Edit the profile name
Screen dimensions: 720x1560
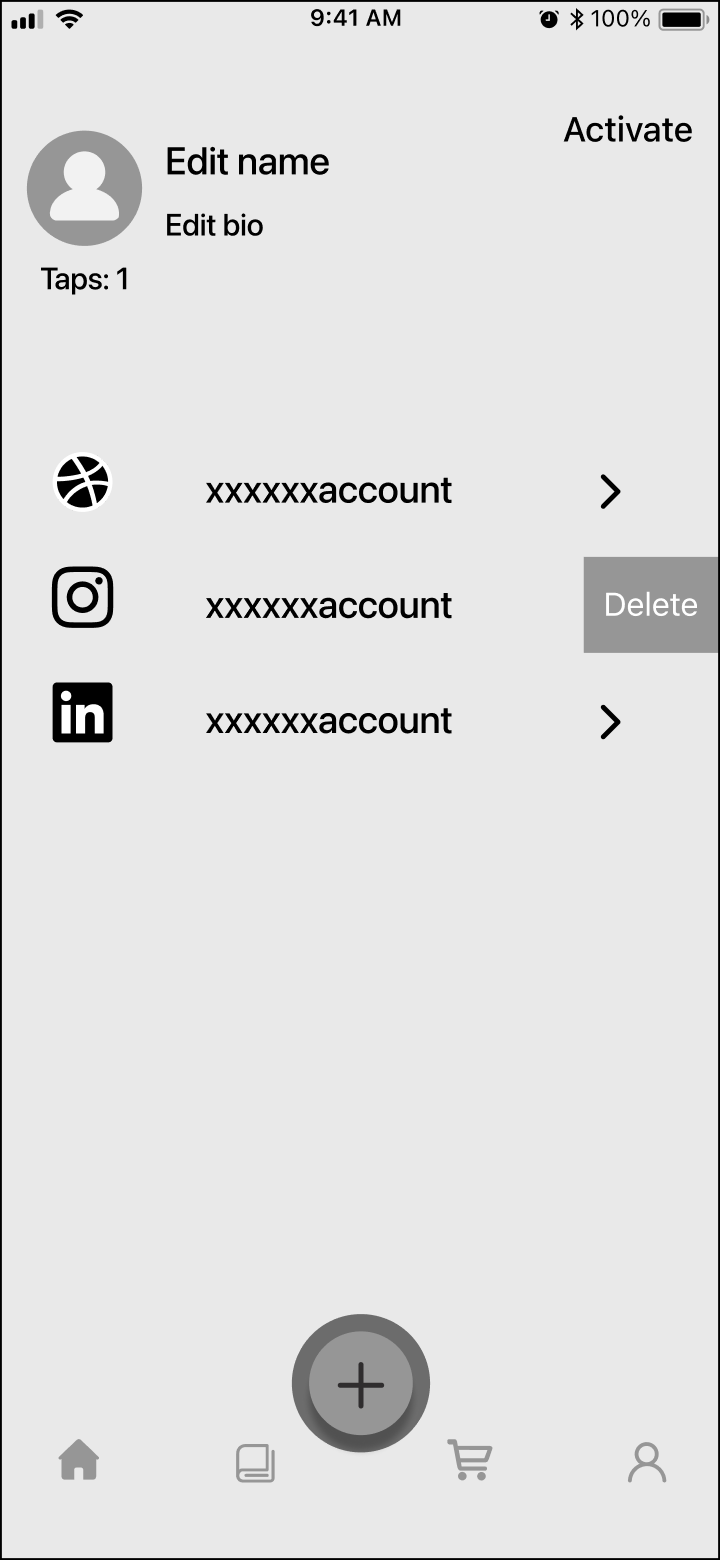pos(247,162)
